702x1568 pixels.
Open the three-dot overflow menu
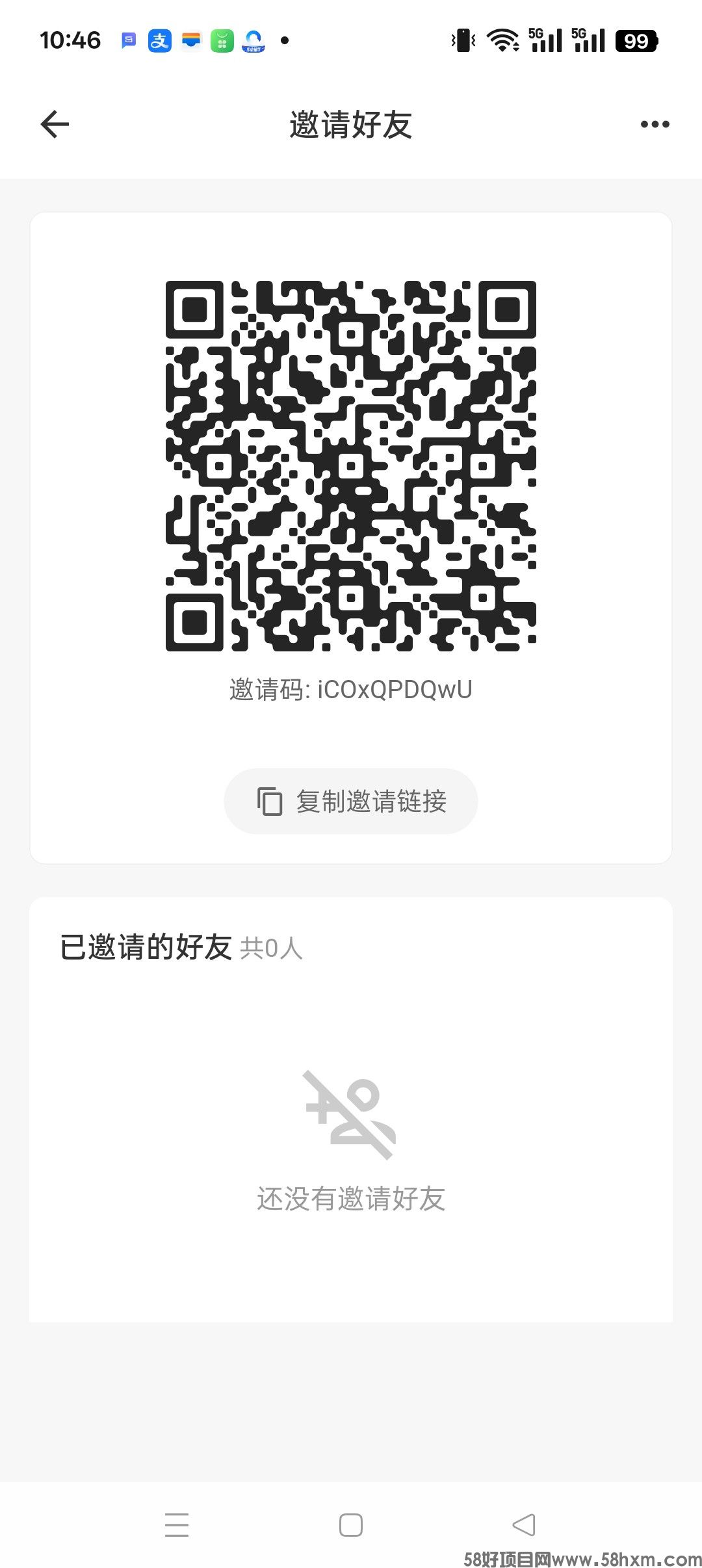[655, 124]
